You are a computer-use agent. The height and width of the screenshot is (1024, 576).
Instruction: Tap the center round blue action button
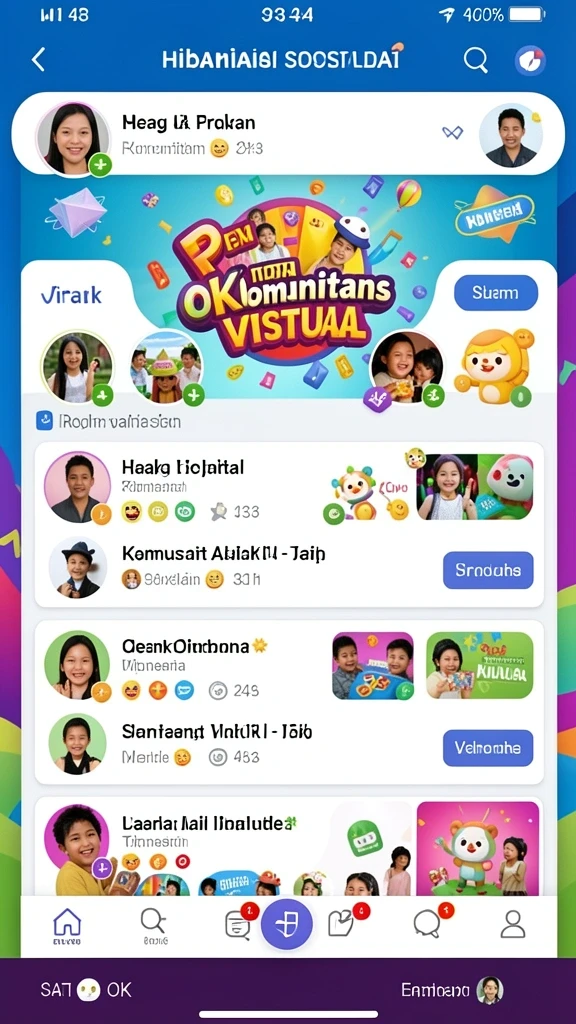click(287, 925)
